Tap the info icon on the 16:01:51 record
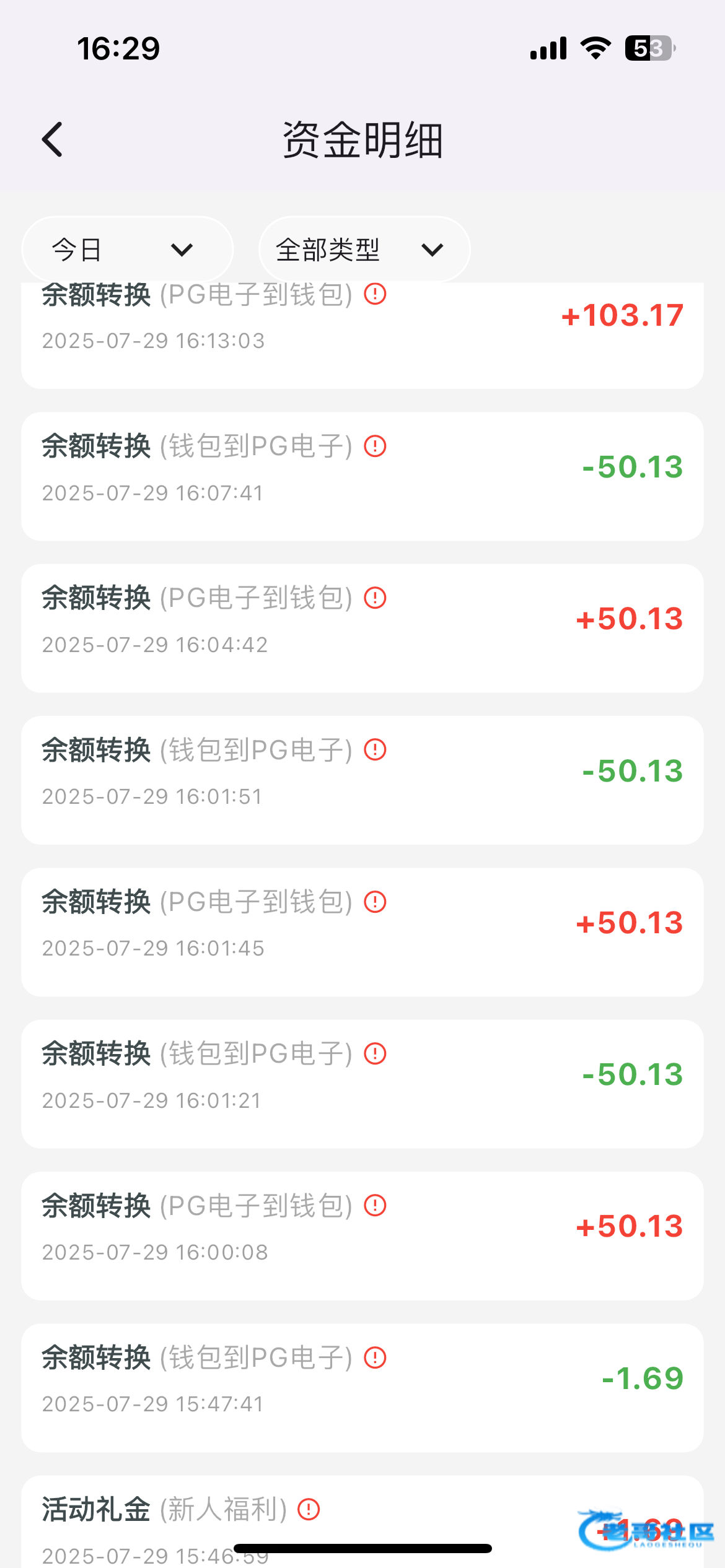The height and width of the screenshot is (1568, 725). point(376,750)
